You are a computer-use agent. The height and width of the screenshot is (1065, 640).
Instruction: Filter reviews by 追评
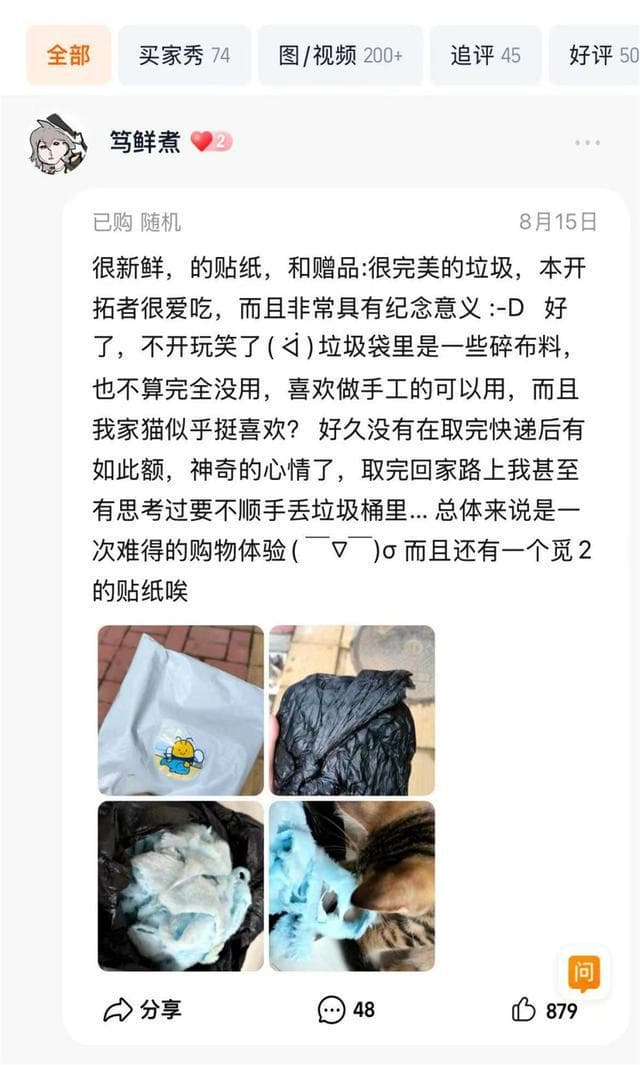point(485,55)
